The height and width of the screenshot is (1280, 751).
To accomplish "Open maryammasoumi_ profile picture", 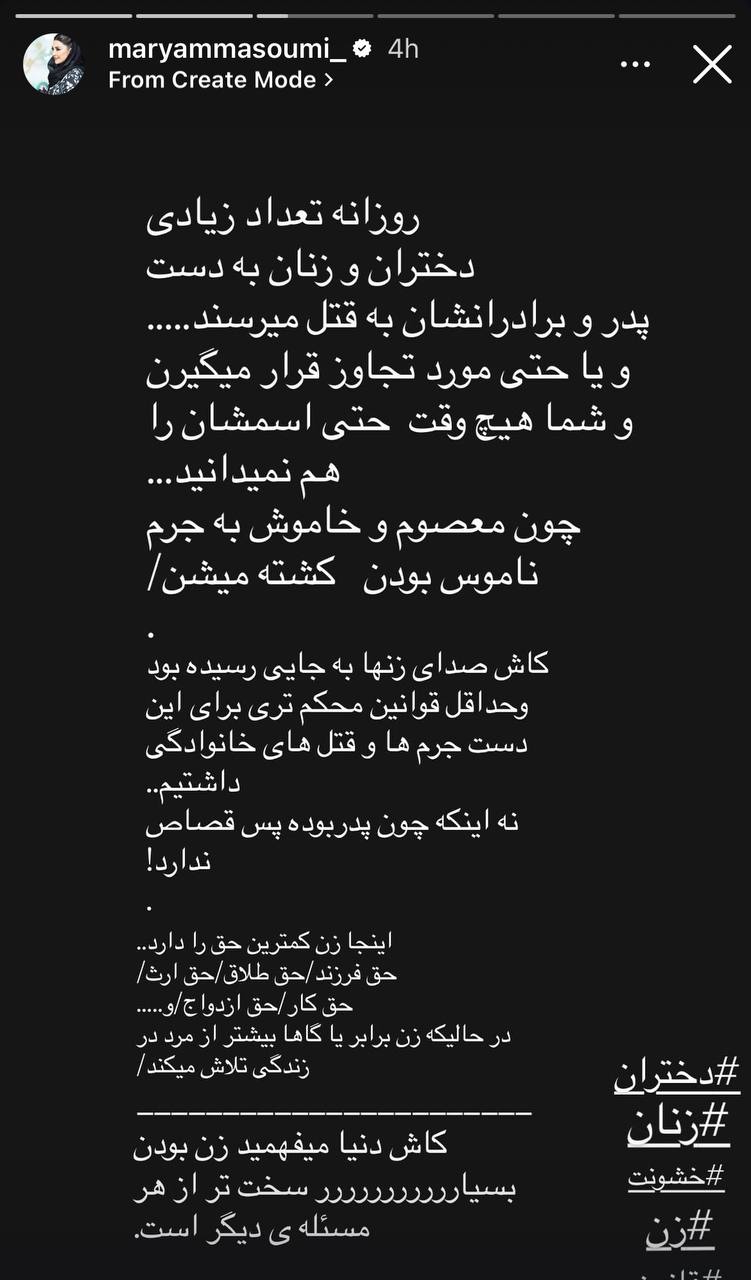I will tap(53, 64).
